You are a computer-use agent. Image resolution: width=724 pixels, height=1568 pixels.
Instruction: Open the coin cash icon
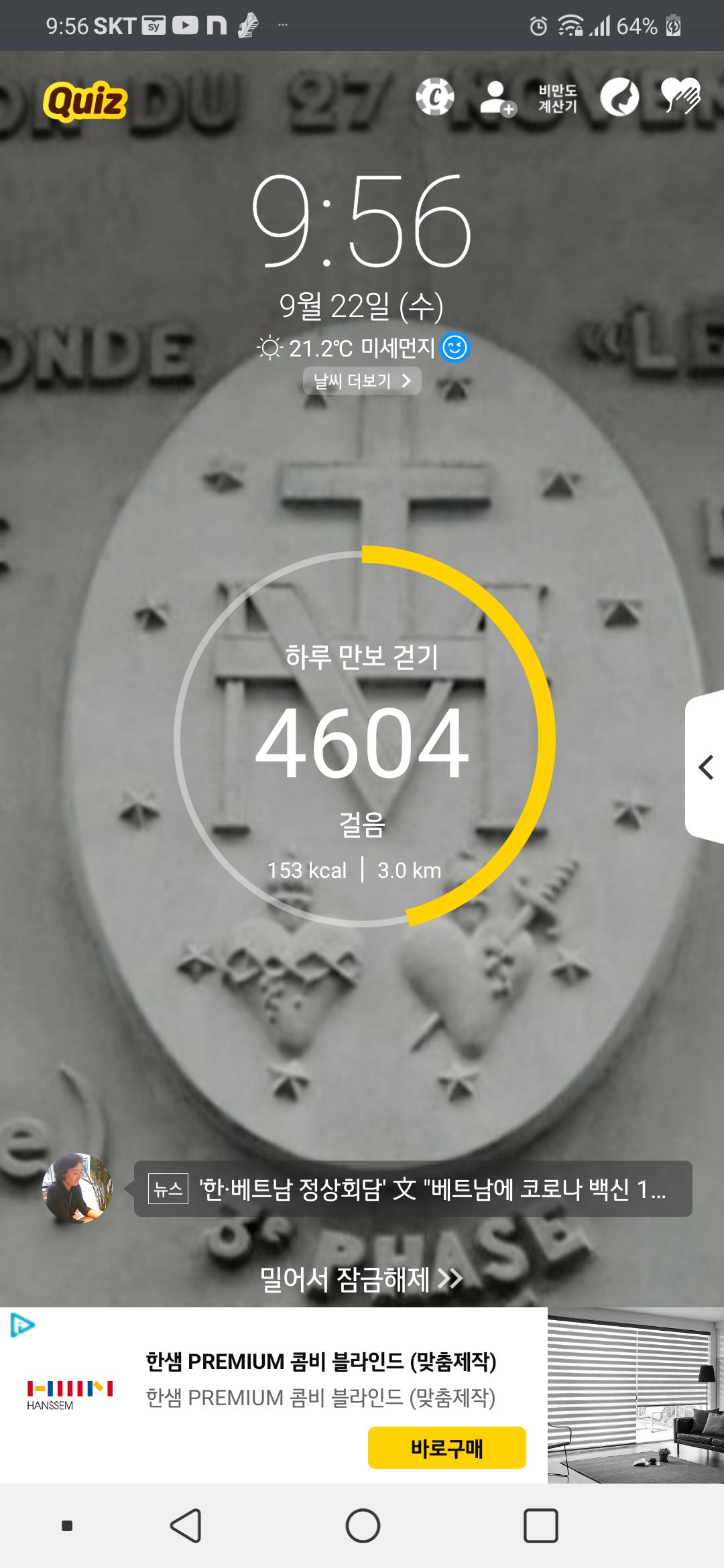click(x=434, y=98)
